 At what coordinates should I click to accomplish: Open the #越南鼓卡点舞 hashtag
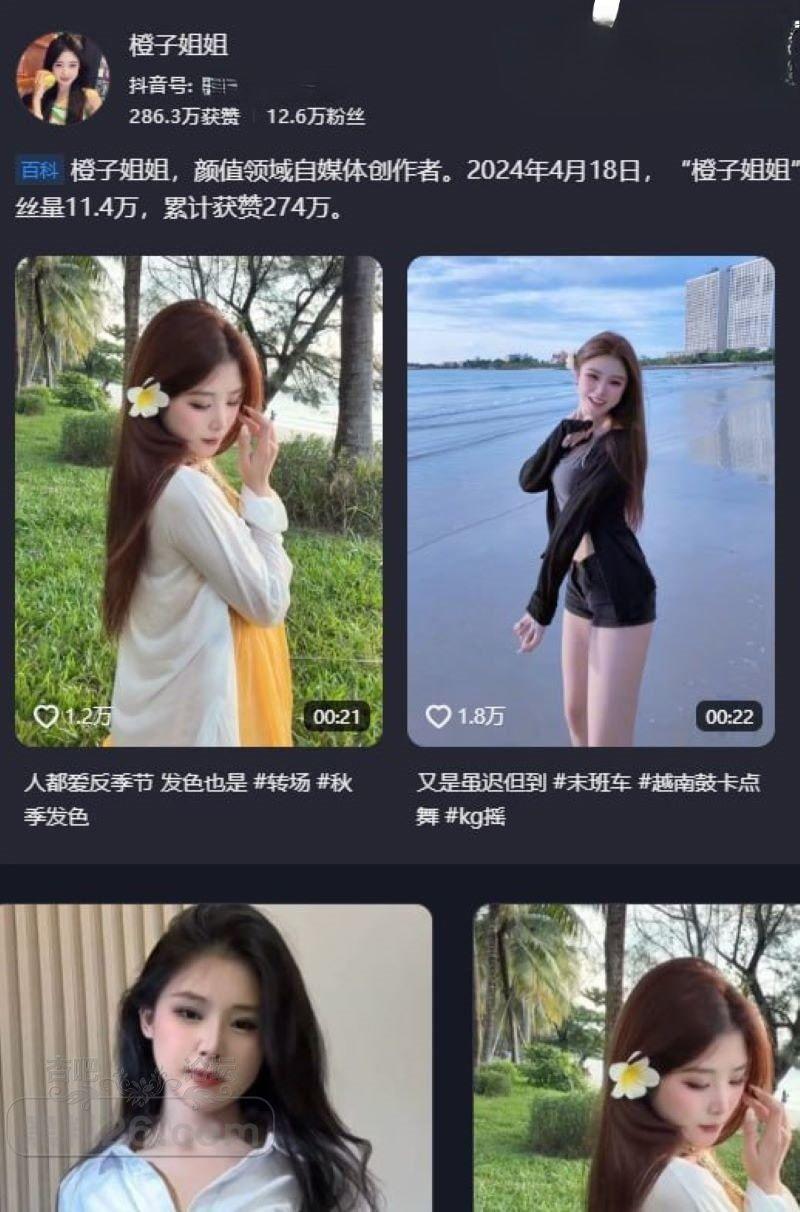pos(699,782)
